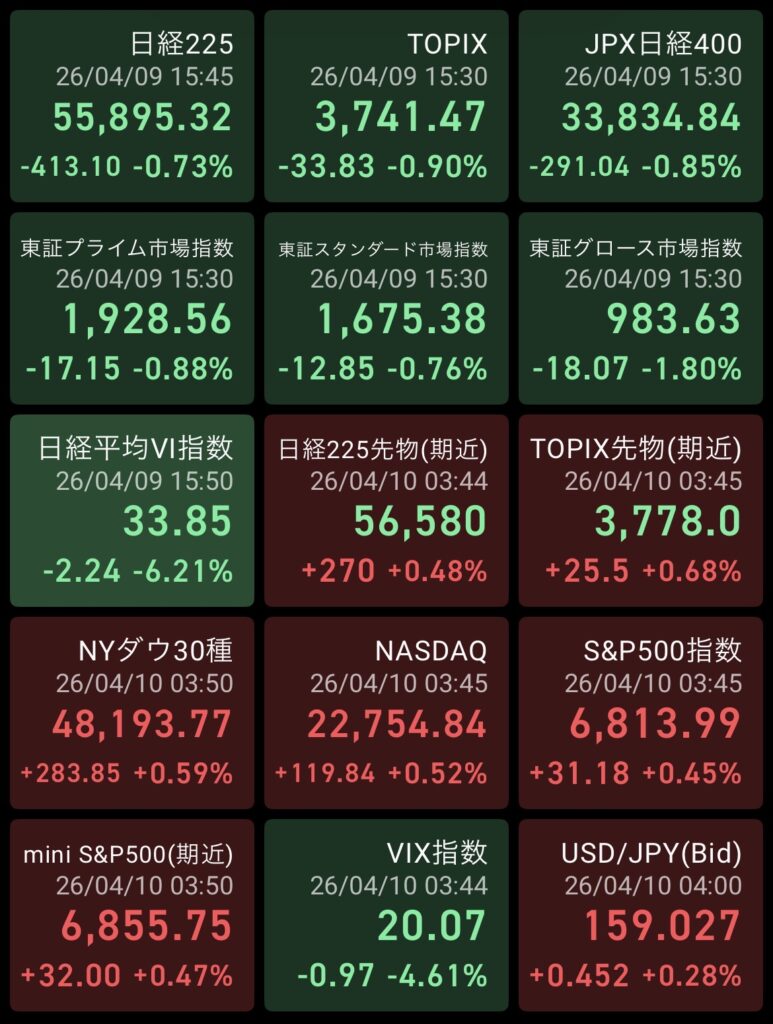
Task: Open the TOPIX先物(期近) tile
Action: [x=640, y=512]
